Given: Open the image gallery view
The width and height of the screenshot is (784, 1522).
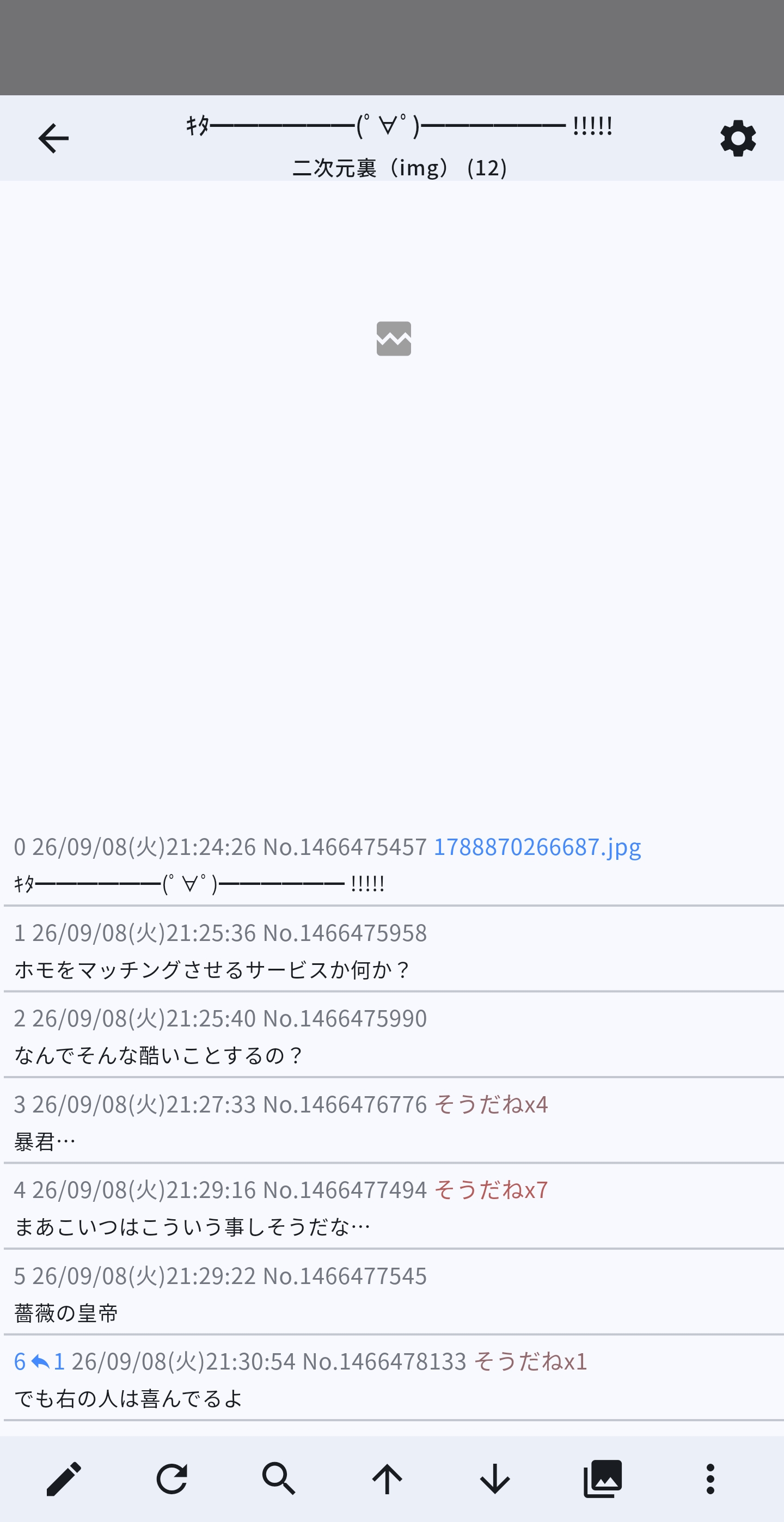Looking at the screenshot, I should coord(603,1479).
